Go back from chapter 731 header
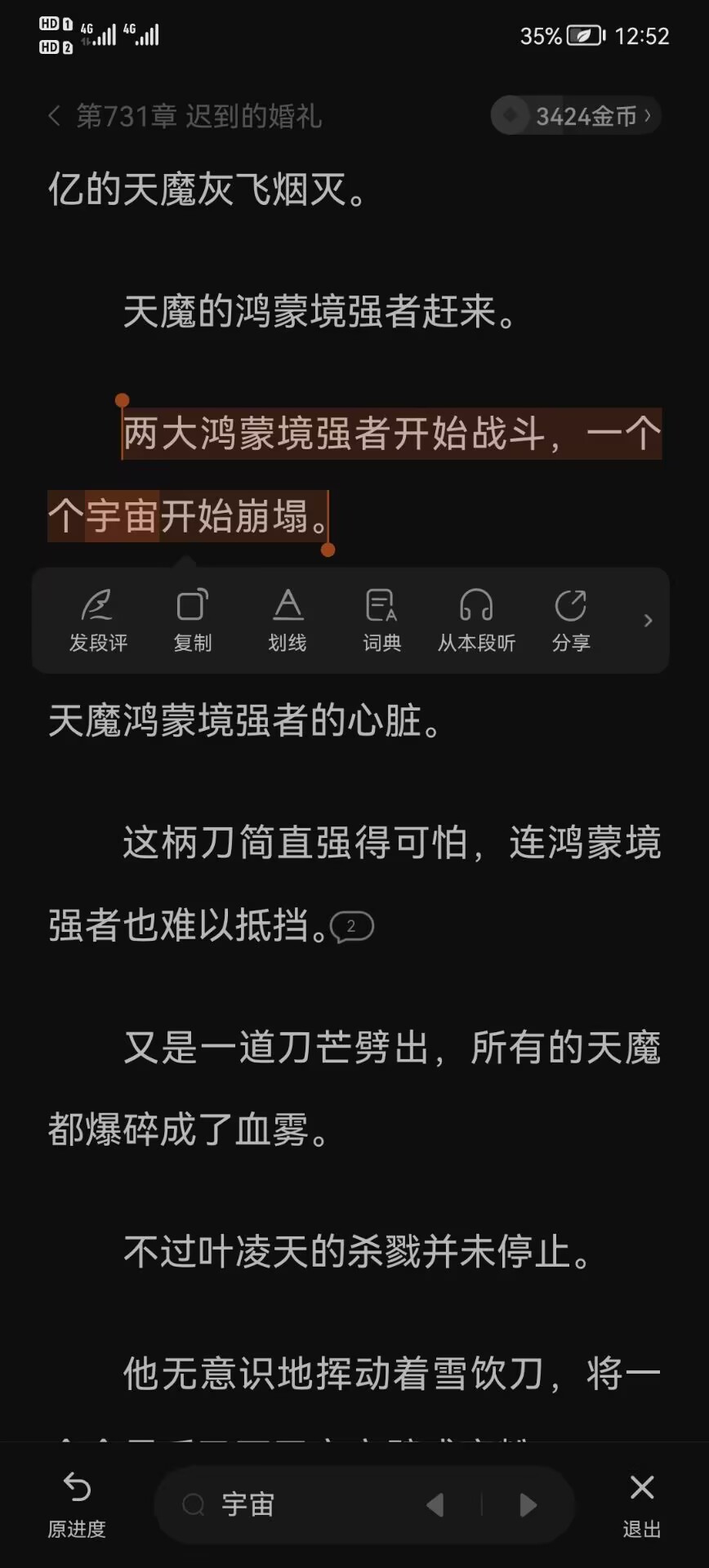709x1568 pixels. tap(55, 116)
